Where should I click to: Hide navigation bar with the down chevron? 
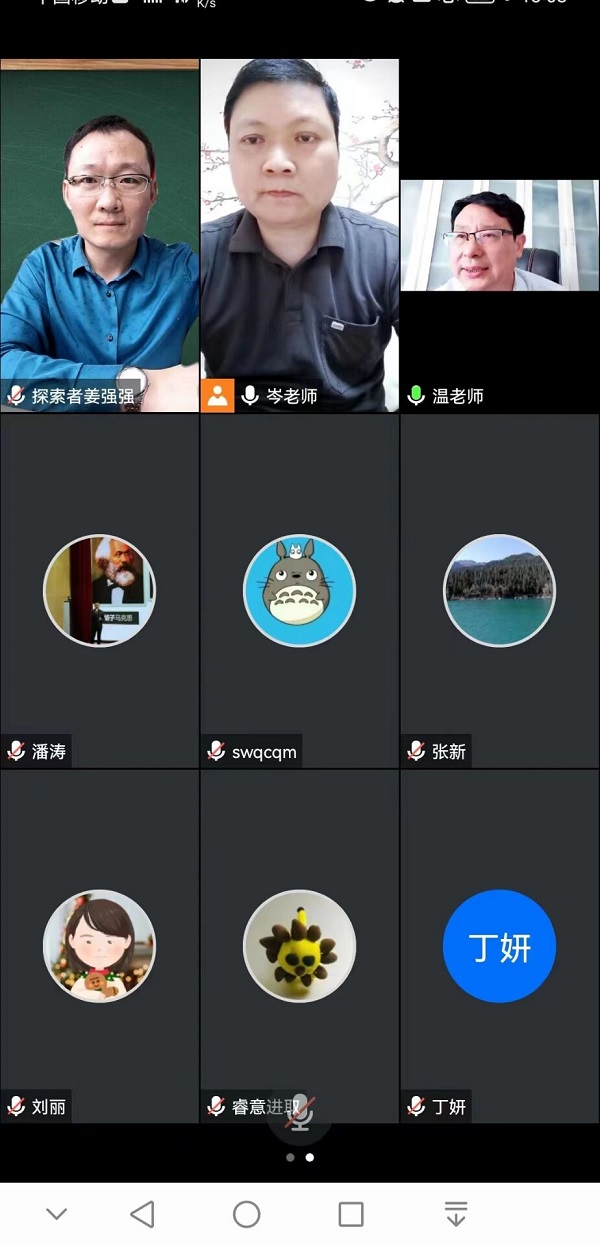(x=57, y=1214)
